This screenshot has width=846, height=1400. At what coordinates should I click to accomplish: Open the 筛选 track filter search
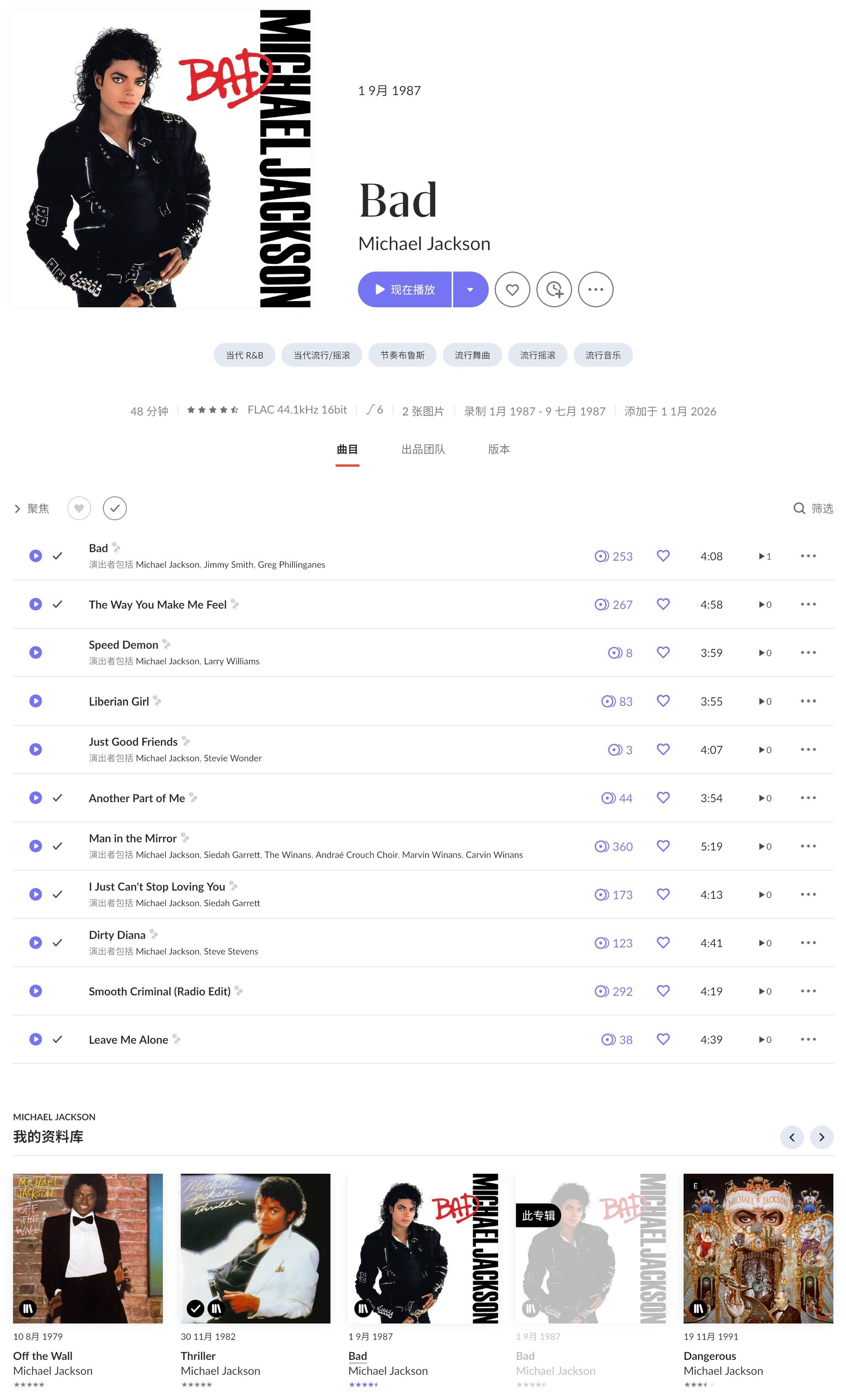813,509
